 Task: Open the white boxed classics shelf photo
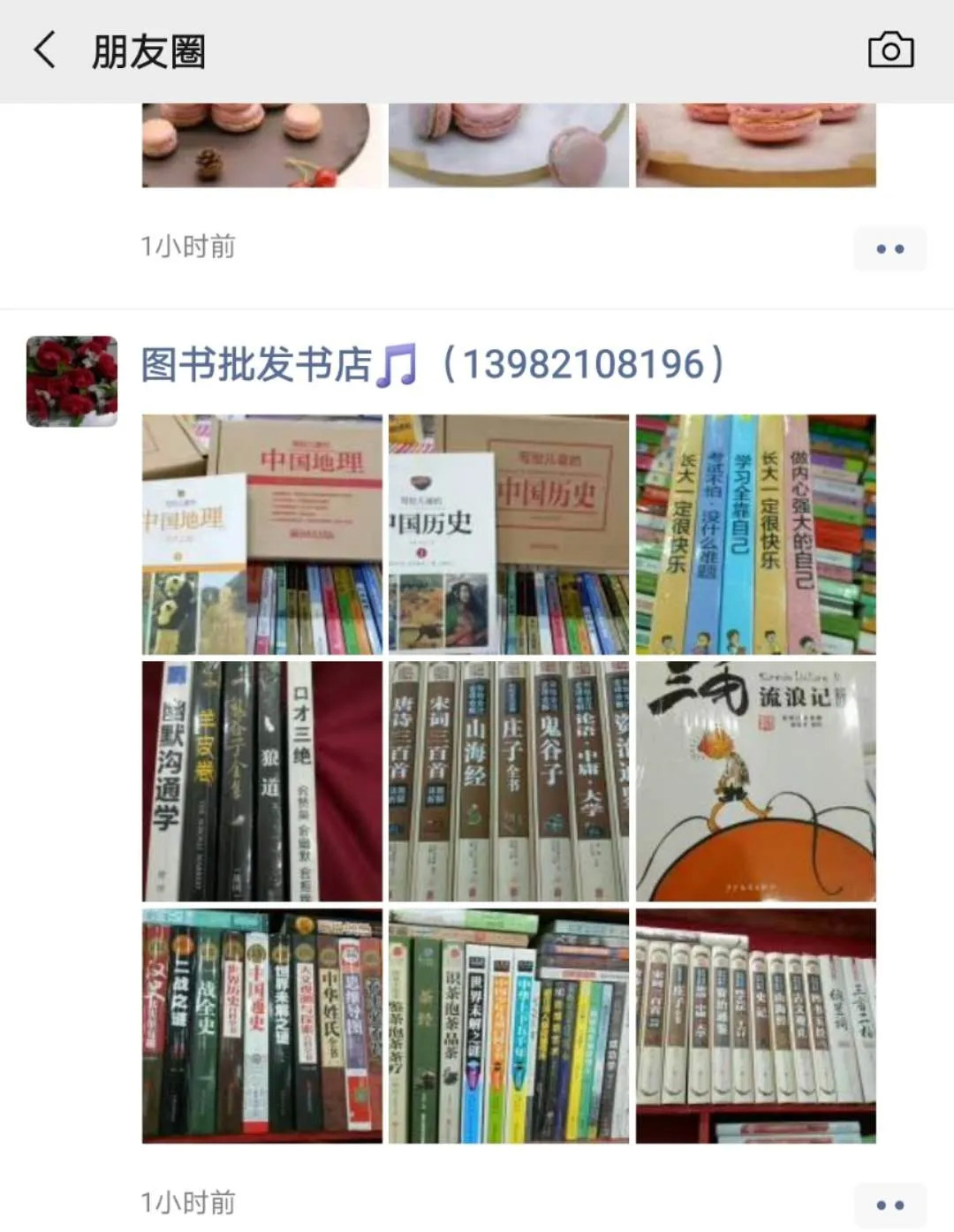point(756,1026)
